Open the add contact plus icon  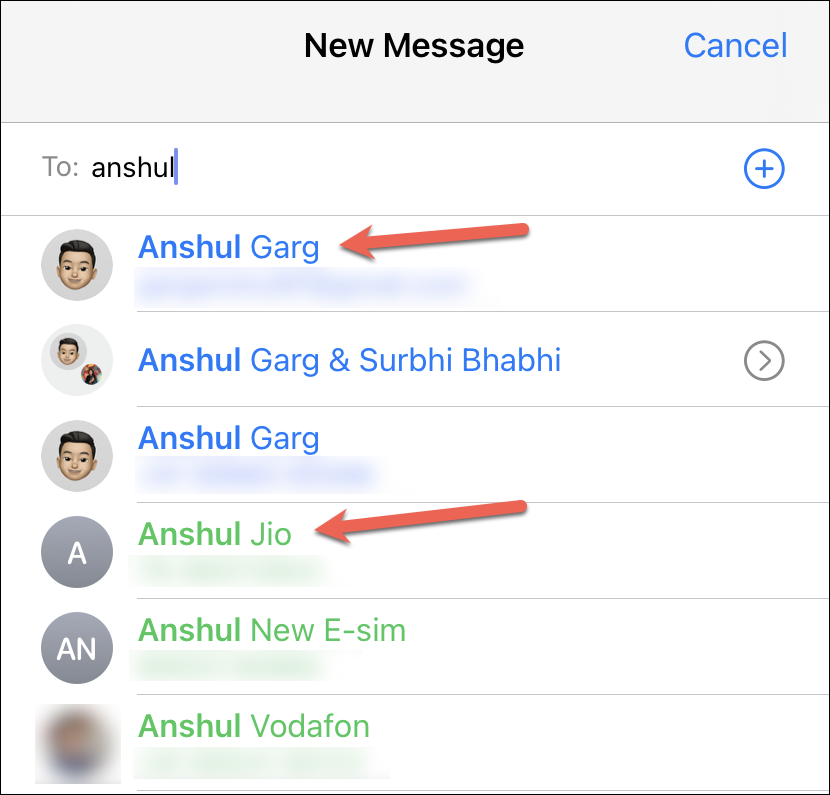pyautogui.click(x=764, y=169)
